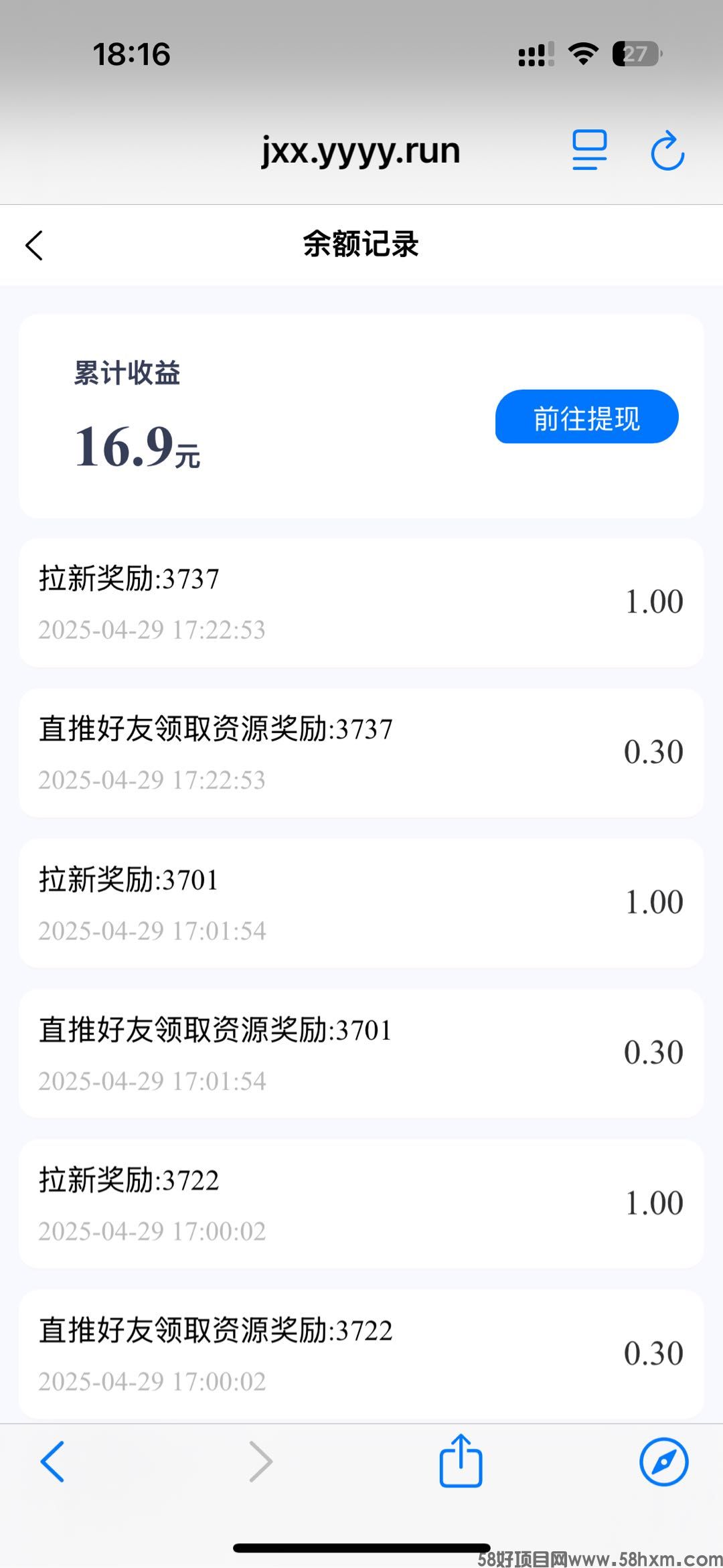Open the Safari compass icon
723x1568 pixels.
(663, 1462)
